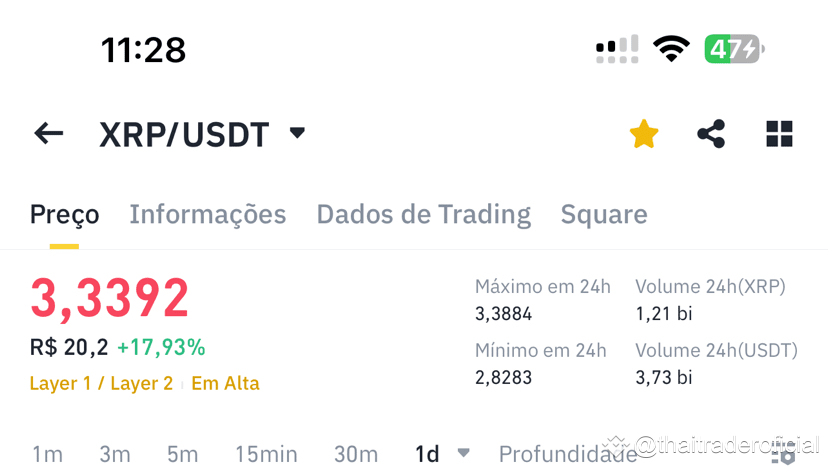Select the 15min timeframe
The height and width of the screenshot is (467, 828).
point(266,454)
